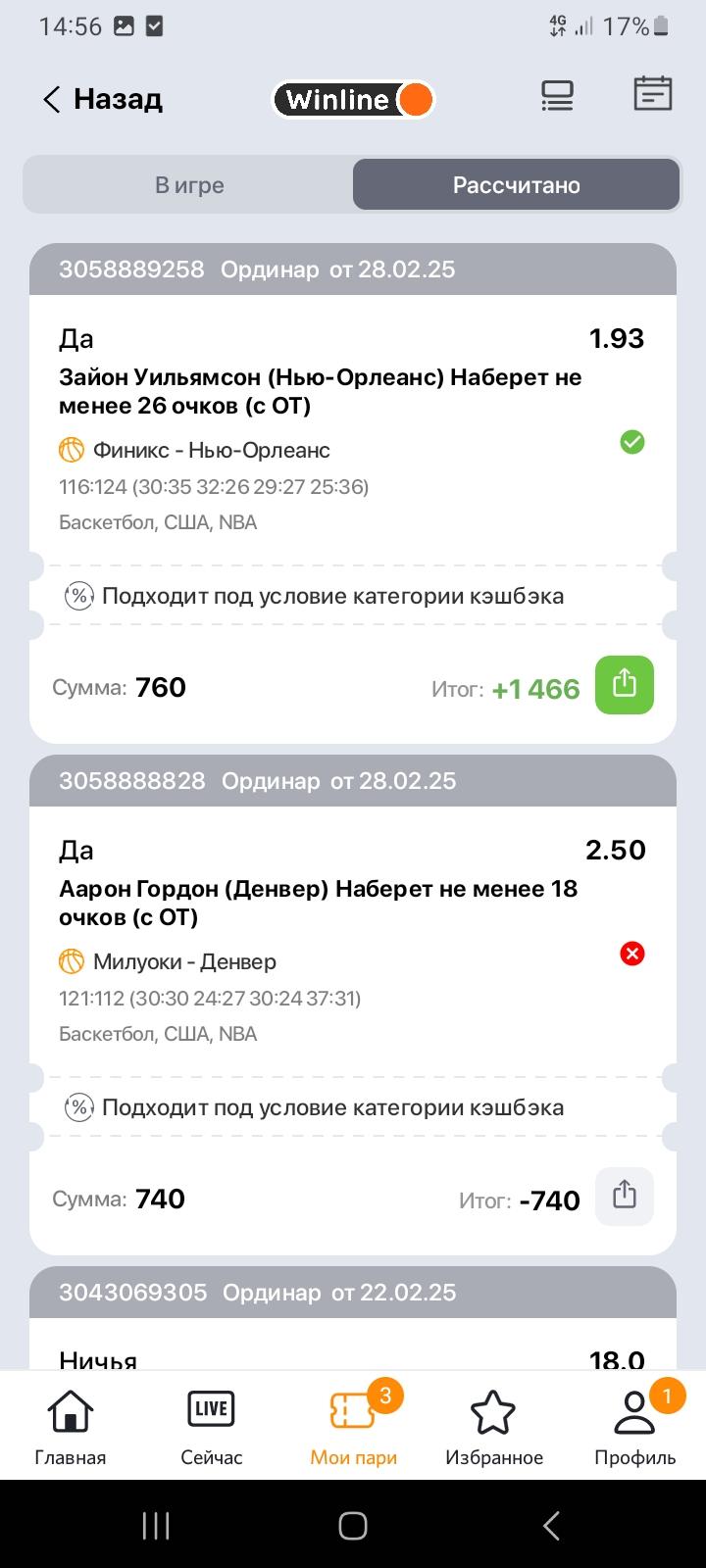Open system recent apps
This screenshot has width=706, height=1568.
coord(156,1525)
